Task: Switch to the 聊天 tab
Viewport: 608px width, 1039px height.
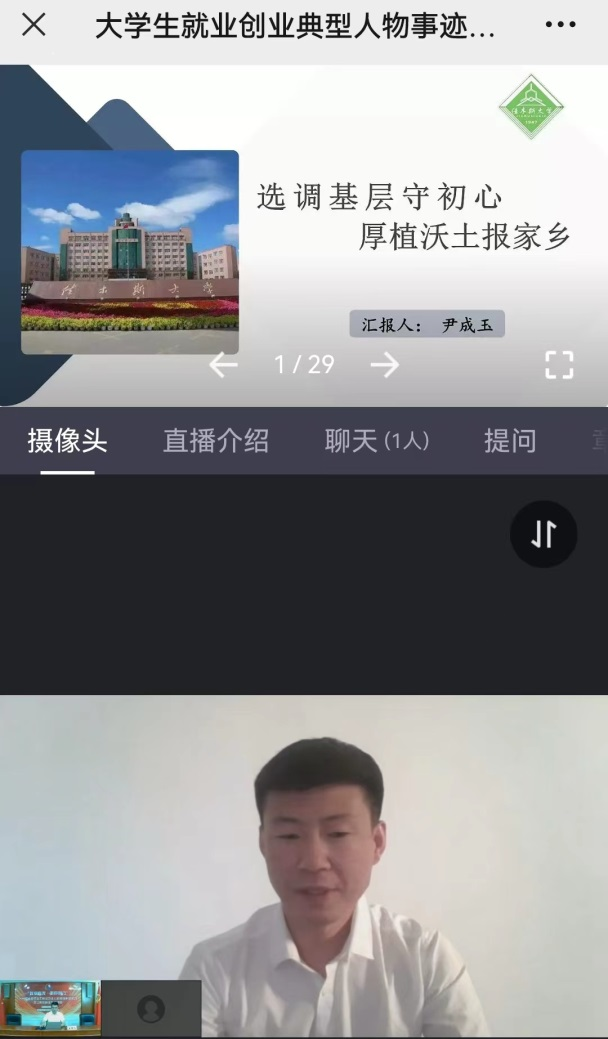Action: 376,440
